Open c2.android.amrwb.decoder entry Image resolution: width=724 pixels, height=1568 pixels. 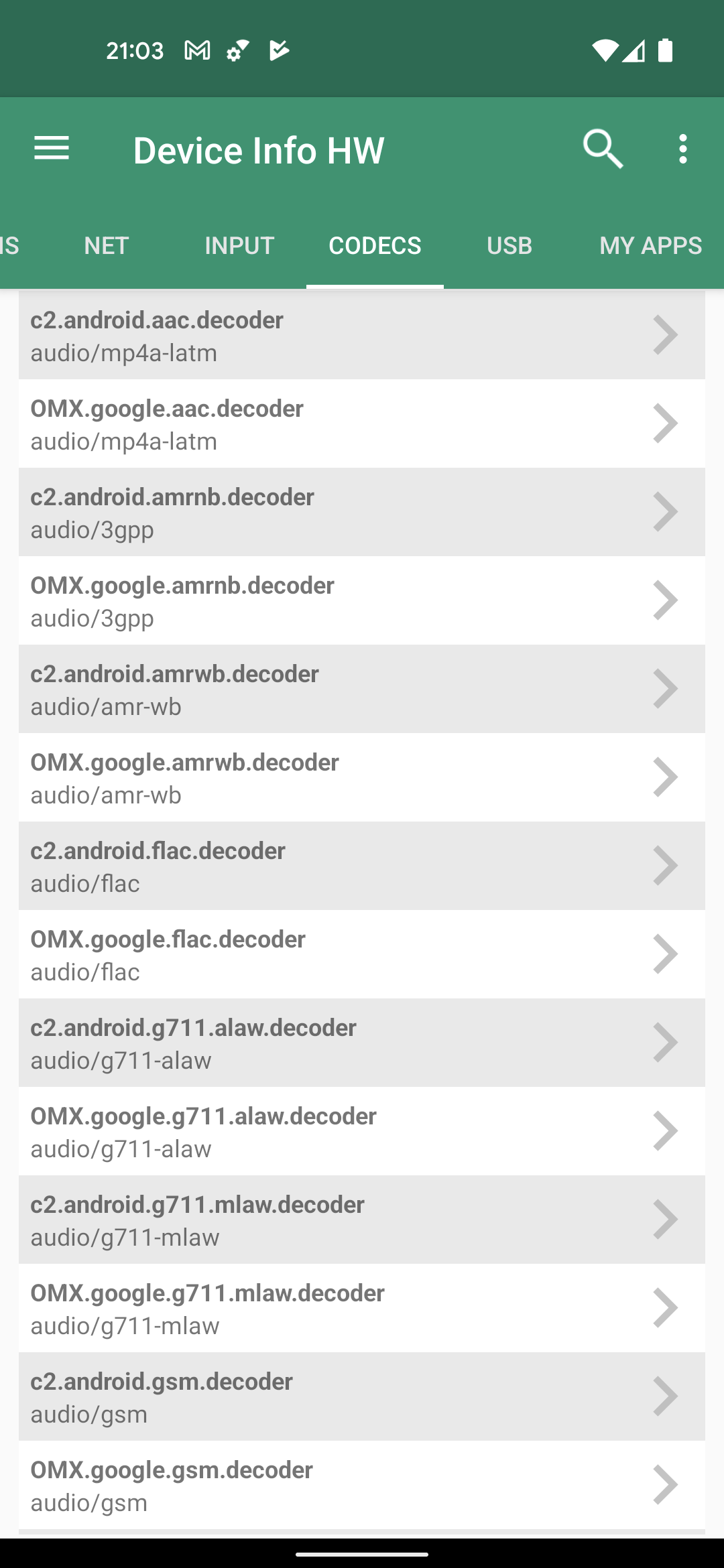point(362,689)
